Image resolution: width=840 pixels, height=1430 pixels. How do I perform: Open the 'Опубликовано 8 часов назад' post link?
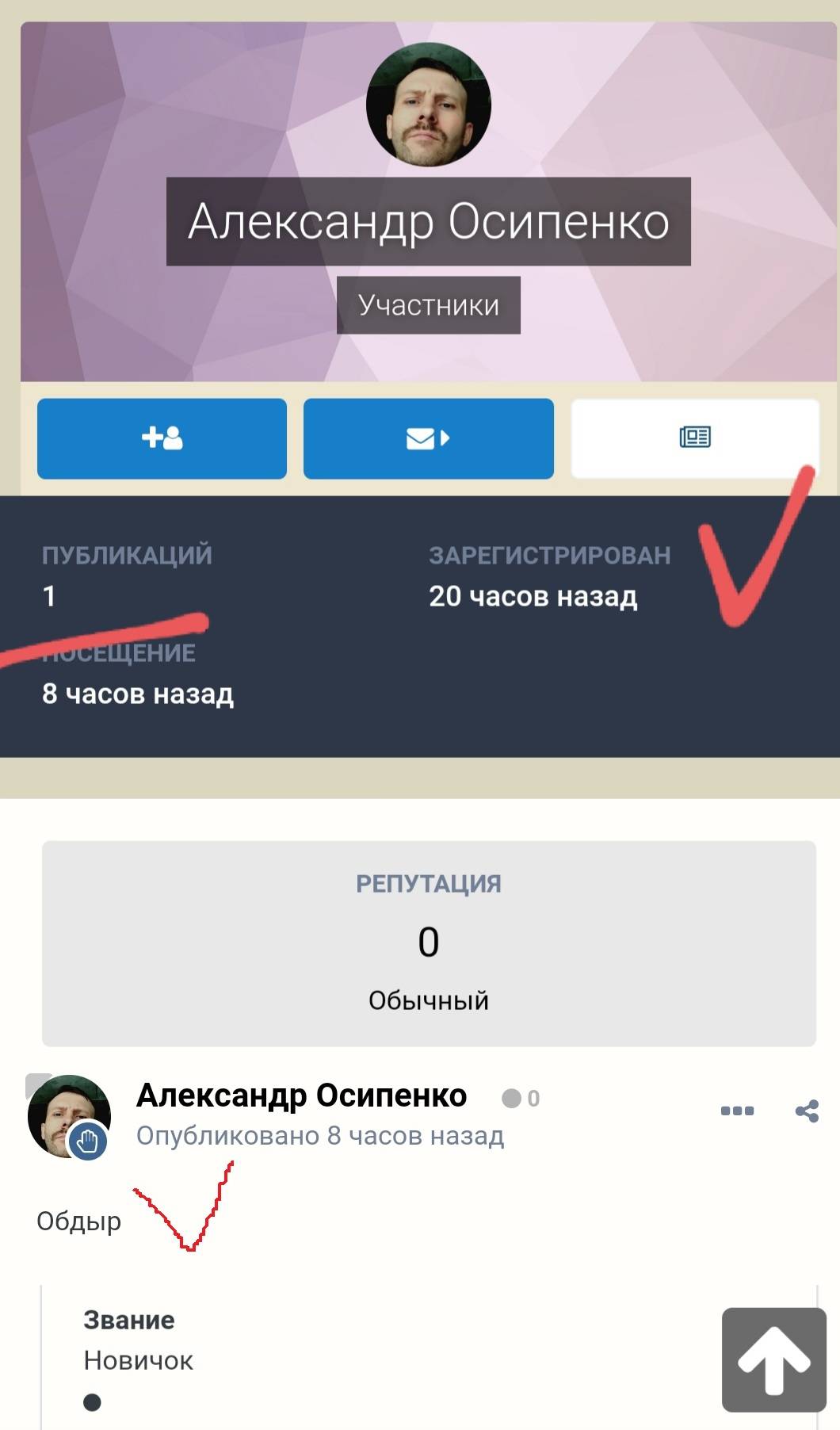(320, 1136)
